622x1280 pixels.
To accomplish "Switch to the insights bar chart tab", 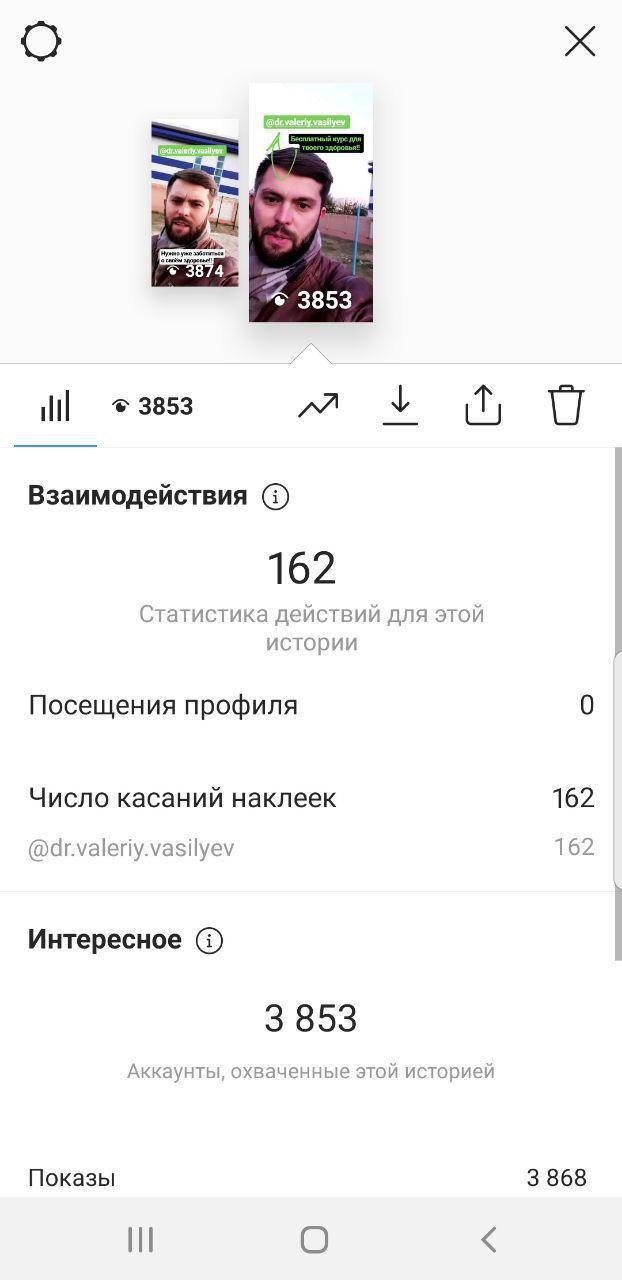I will (55, 406).
